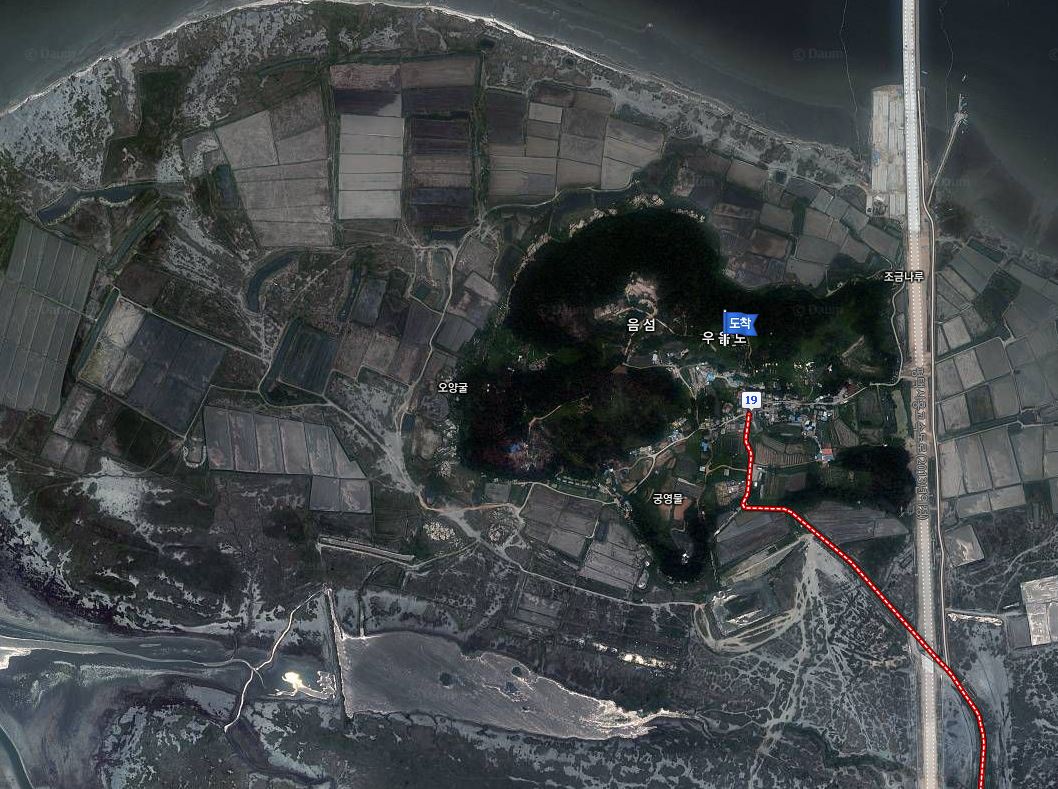Tap the 도착 arrival flag marker
Screen dimensions: 1058x789
[x=740, y=323]
